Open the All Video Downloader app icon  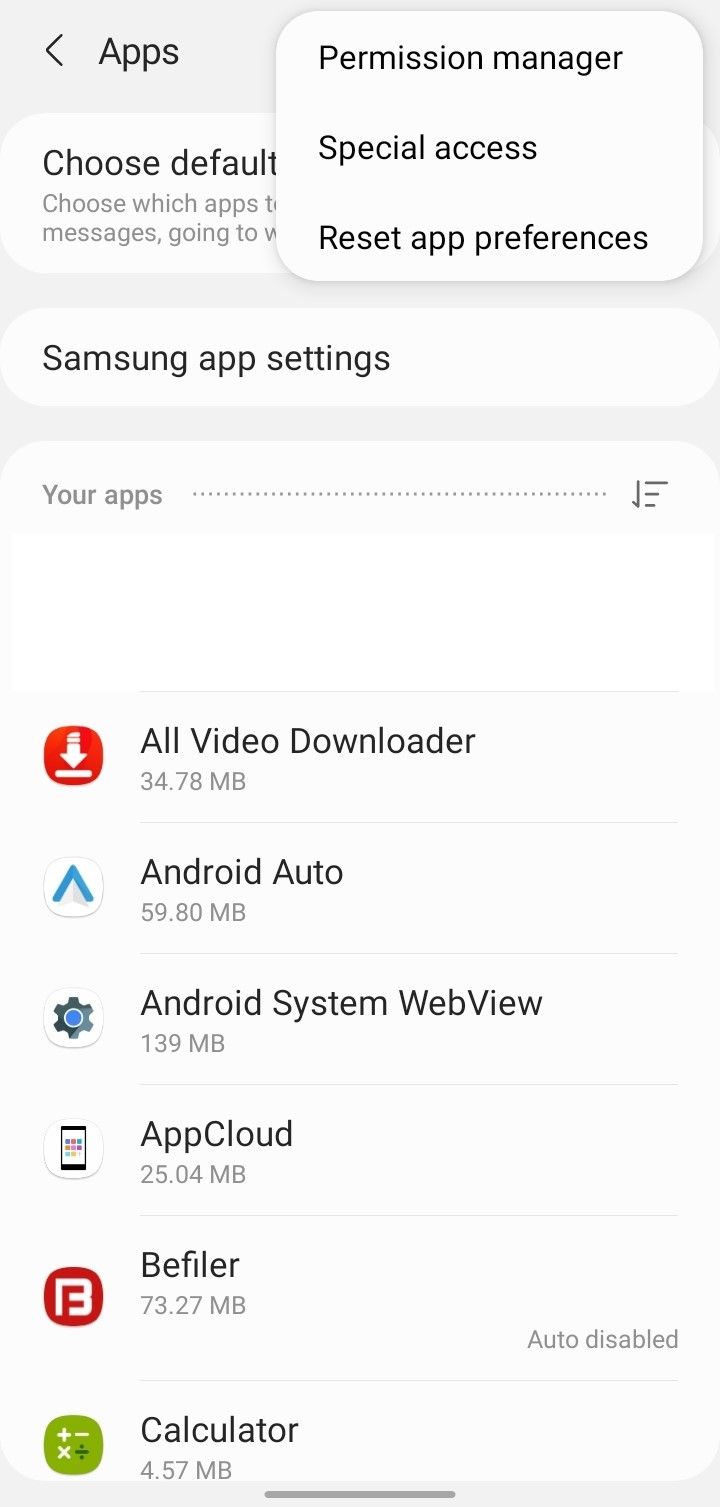click(73, 756)
